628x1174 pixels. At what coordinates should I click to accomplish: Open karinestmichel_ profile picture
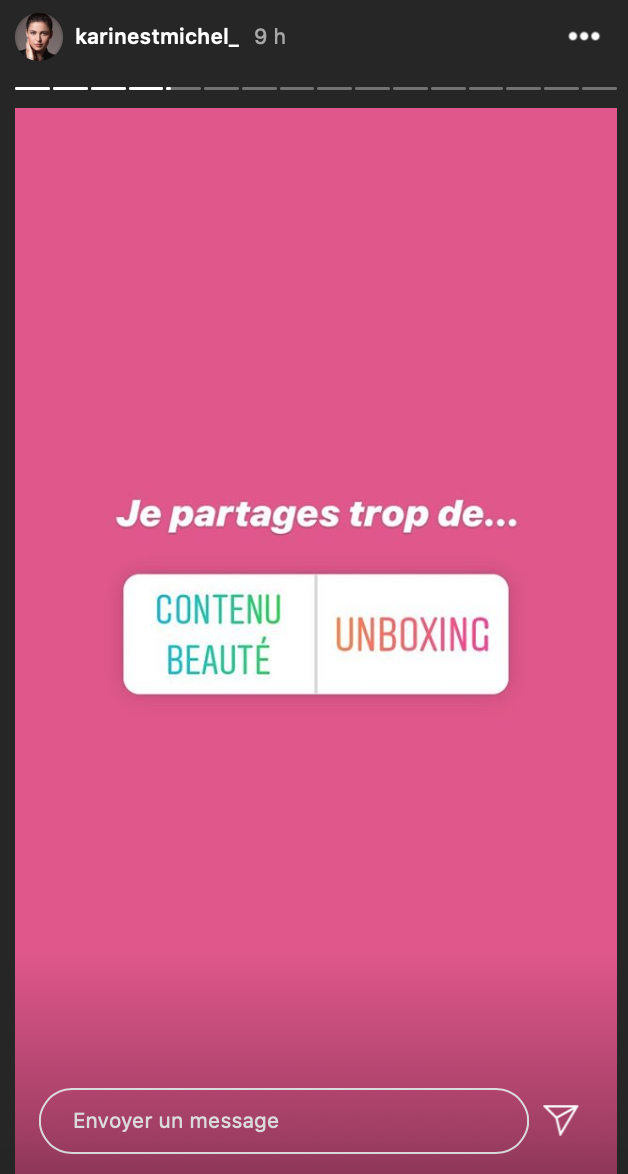coord(38,37)
